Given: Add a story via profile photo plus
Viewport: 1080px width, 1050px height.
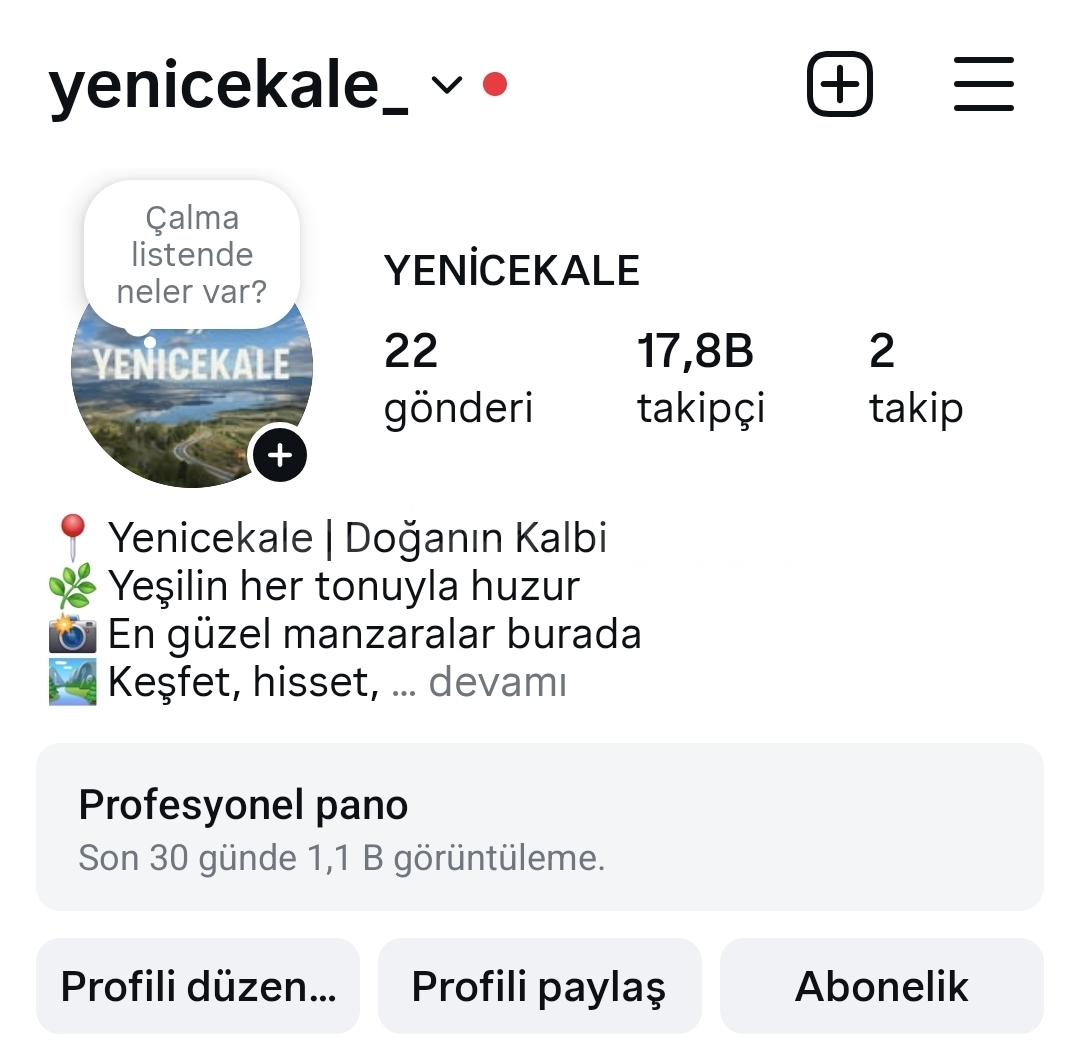Looking at the screenshot, I should (x=280, y=455).
